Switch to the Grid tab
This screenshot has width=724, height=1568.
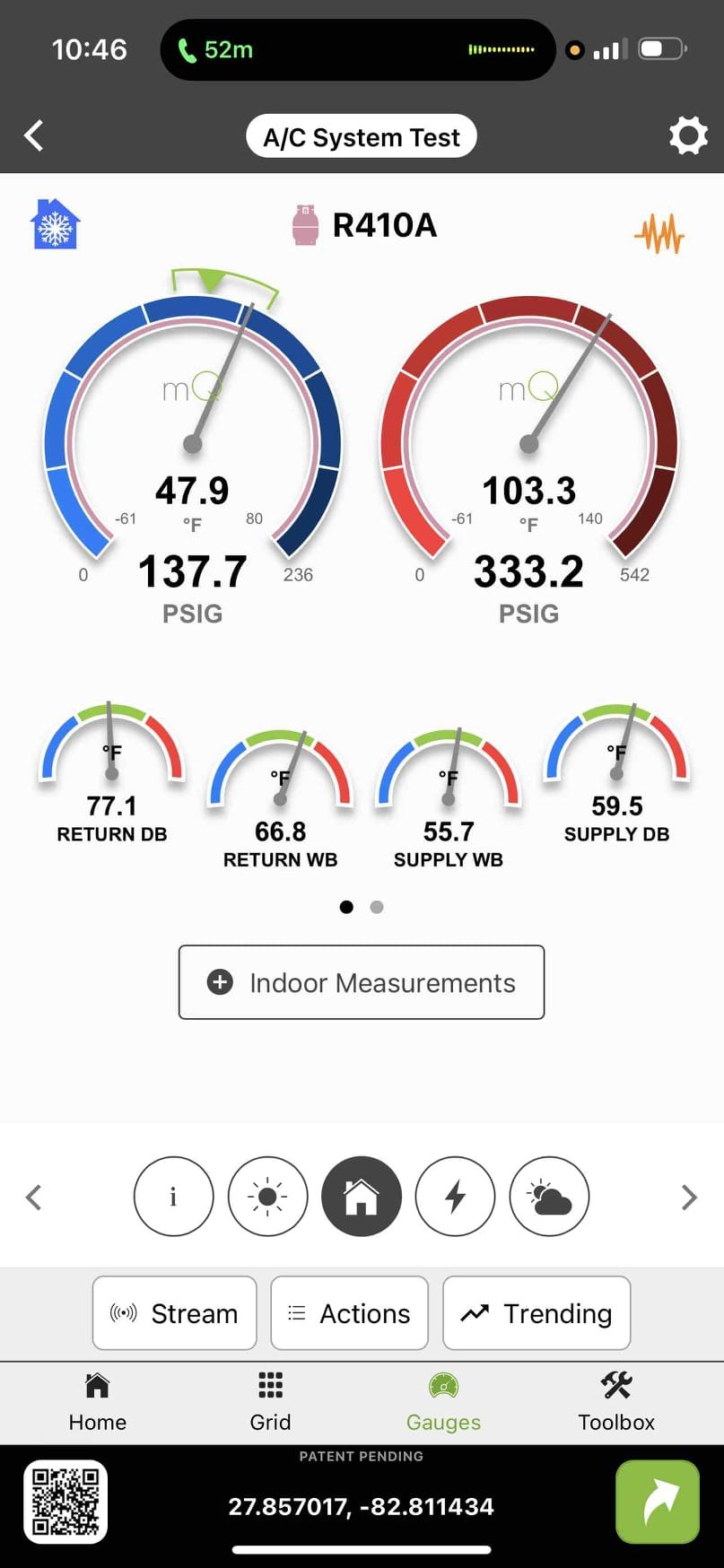coord(270,1401)
